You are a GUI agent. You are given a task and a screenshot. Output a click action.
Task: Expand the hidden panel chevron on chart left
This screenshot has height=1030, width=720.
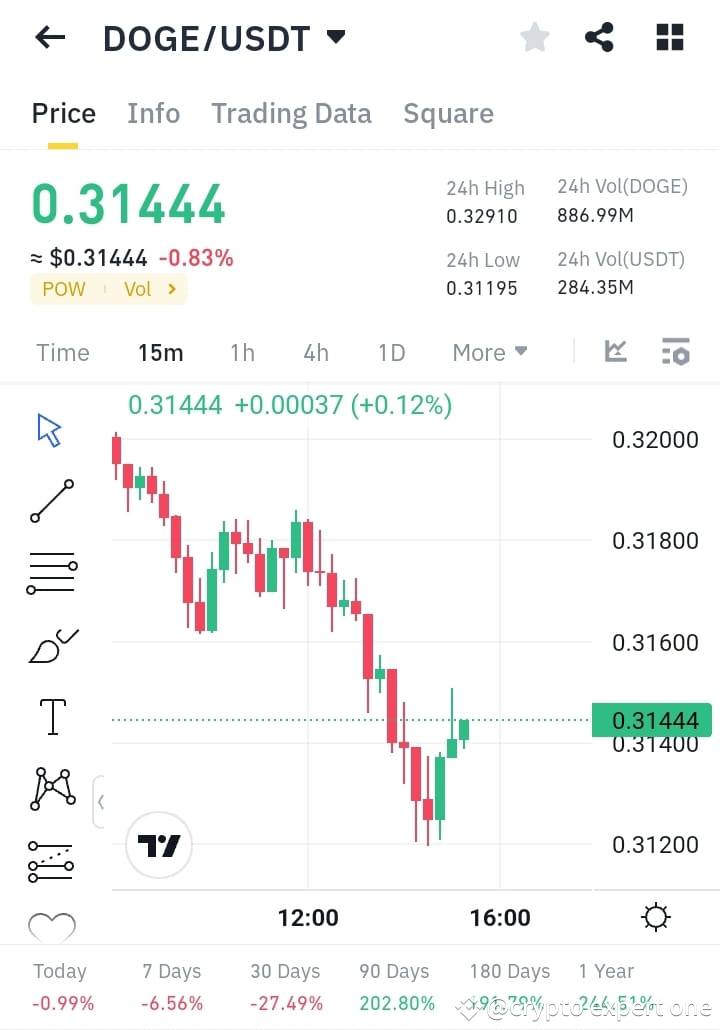101,802
